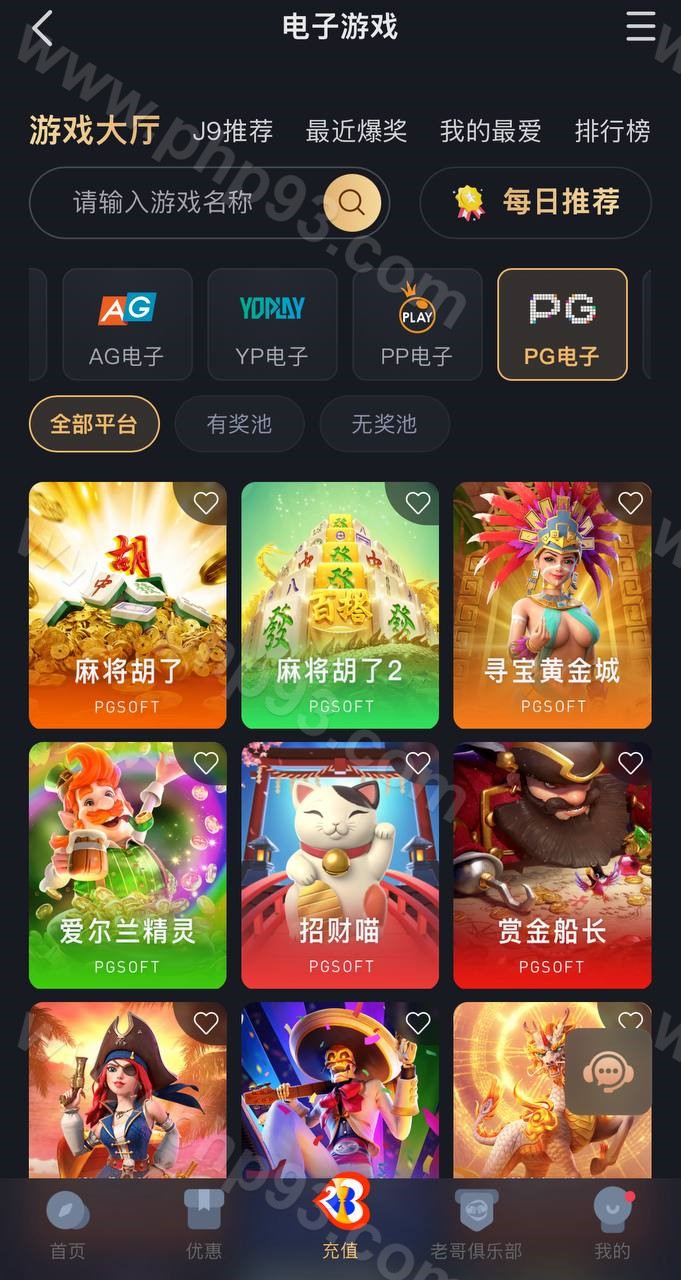Open the 麻将胡了2 game
The width and height of the screenshot is (681, 1280).
tap(340, 605)
